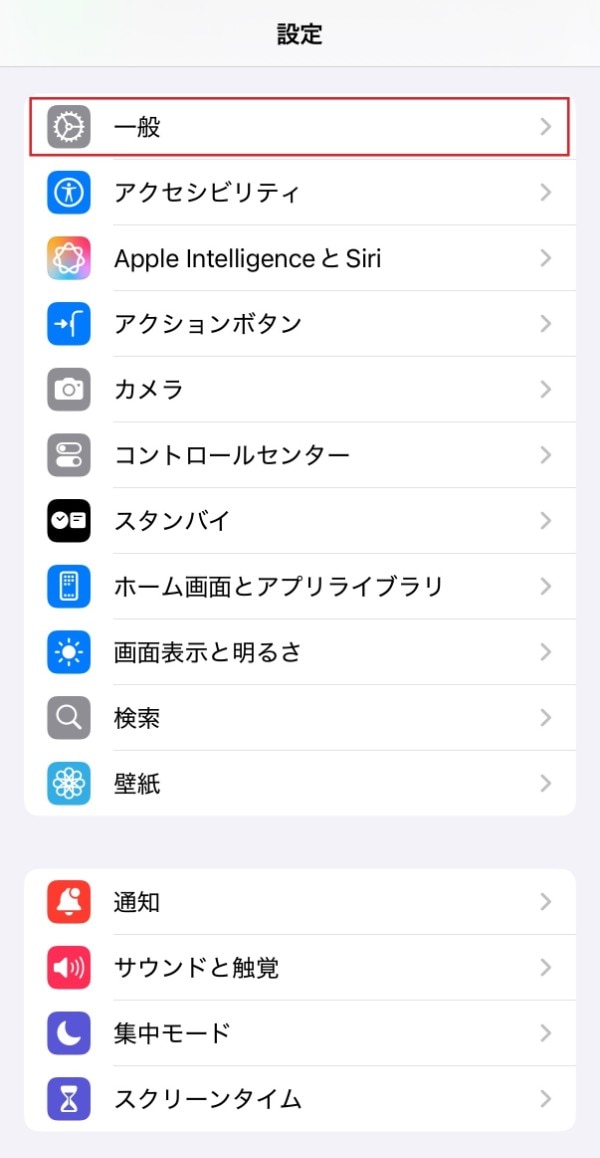Select the カメラ row
The height and width of the screenshot is (1158, 600).
tap(300, 389)
